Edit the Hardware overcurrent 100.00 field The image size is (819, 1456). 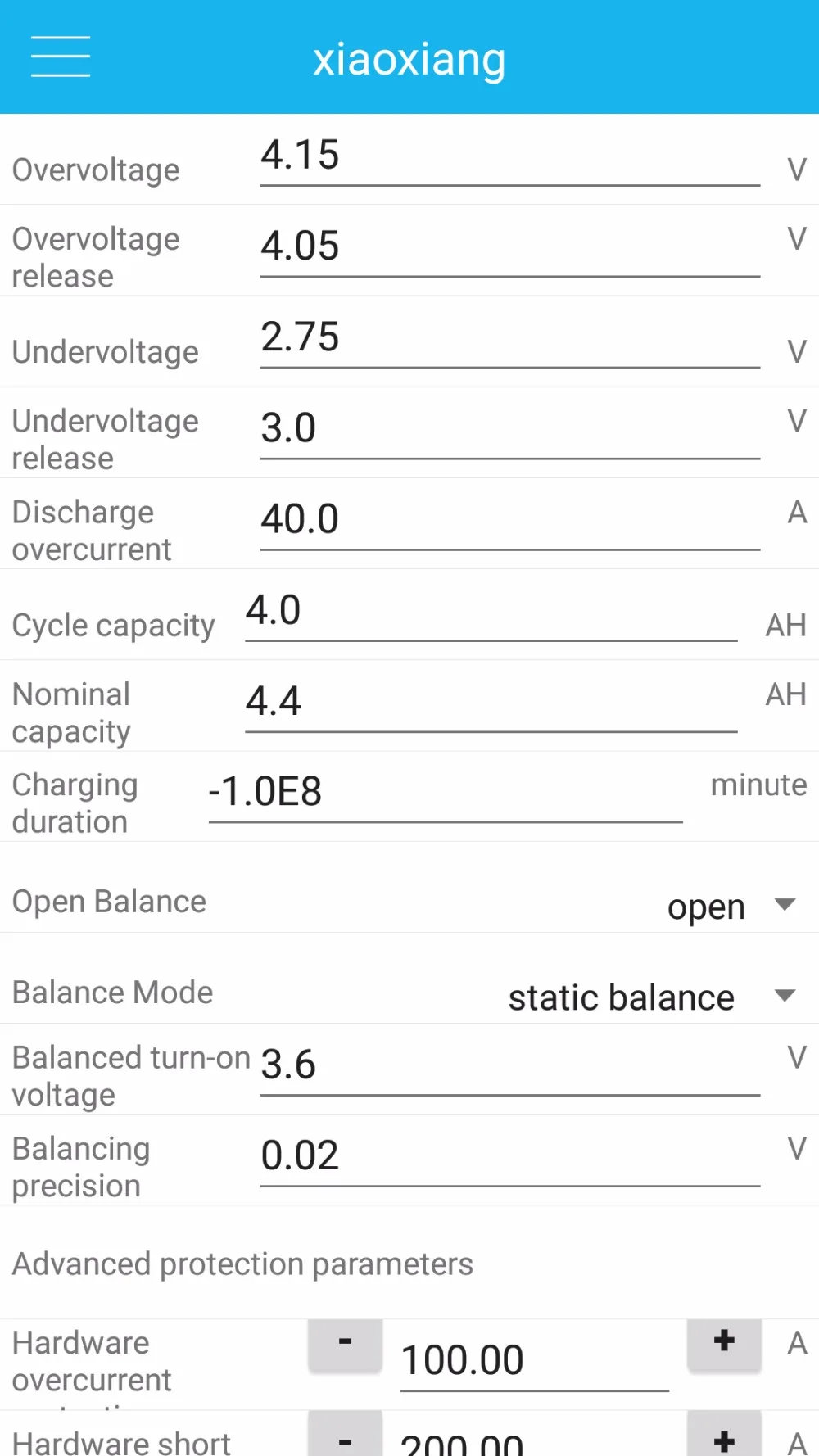[x=534, y=1361]
